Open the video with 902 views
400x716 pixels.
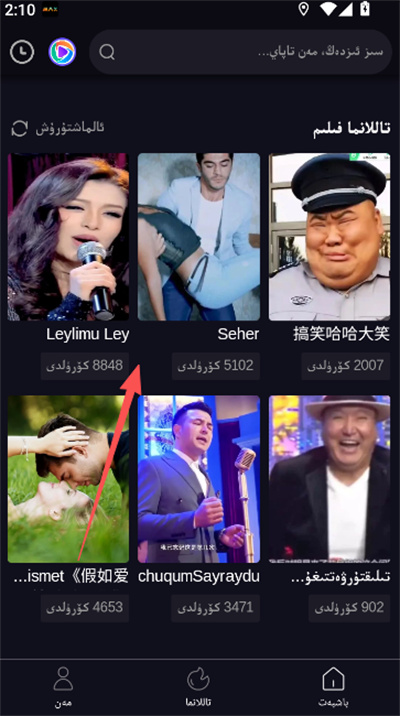click(x=330, y=479)
